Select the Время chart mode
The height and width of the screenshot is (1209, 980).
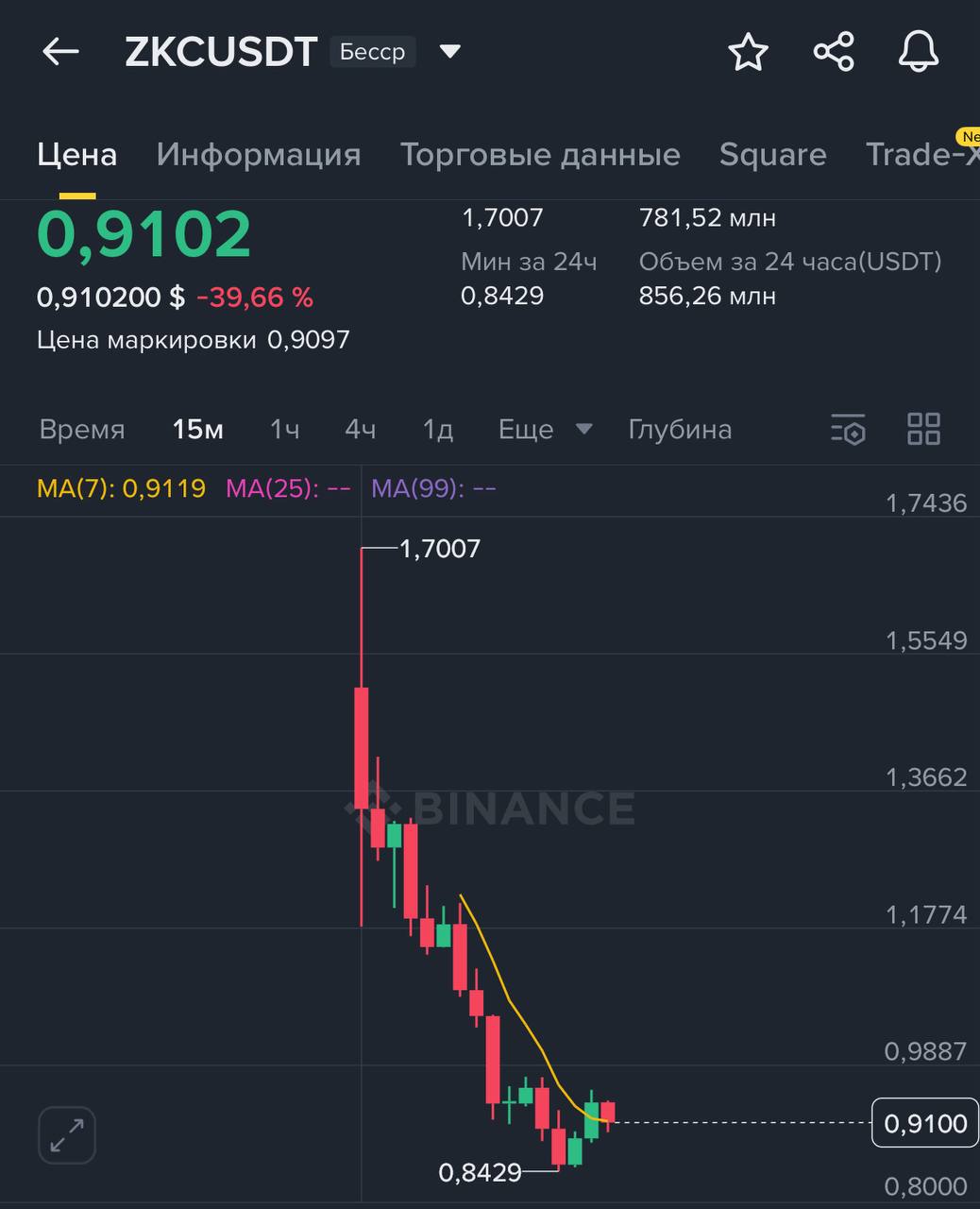tap(82, 430)
